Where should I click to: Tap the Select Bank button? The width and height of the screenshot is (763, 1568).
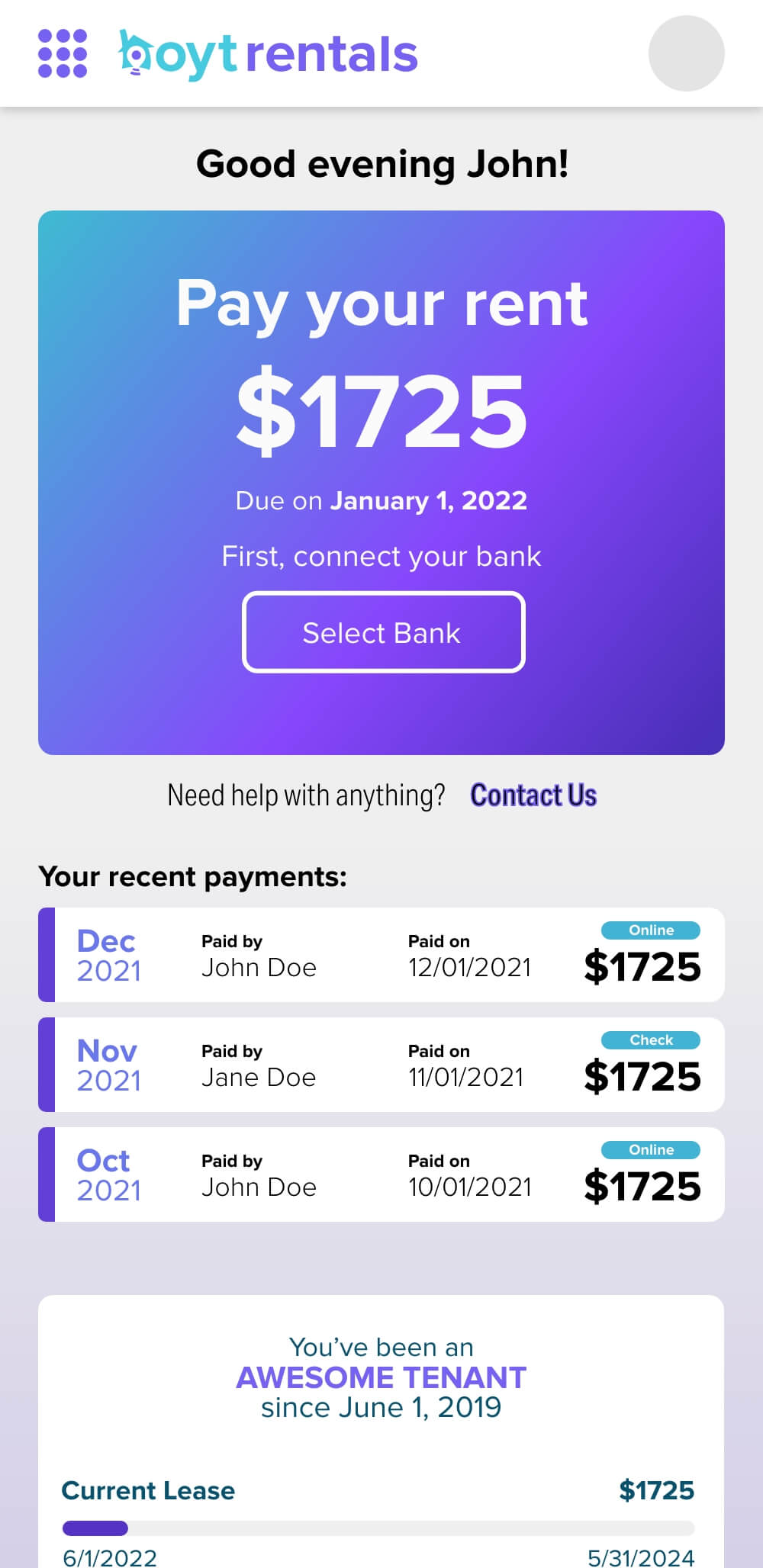point(384,632)
